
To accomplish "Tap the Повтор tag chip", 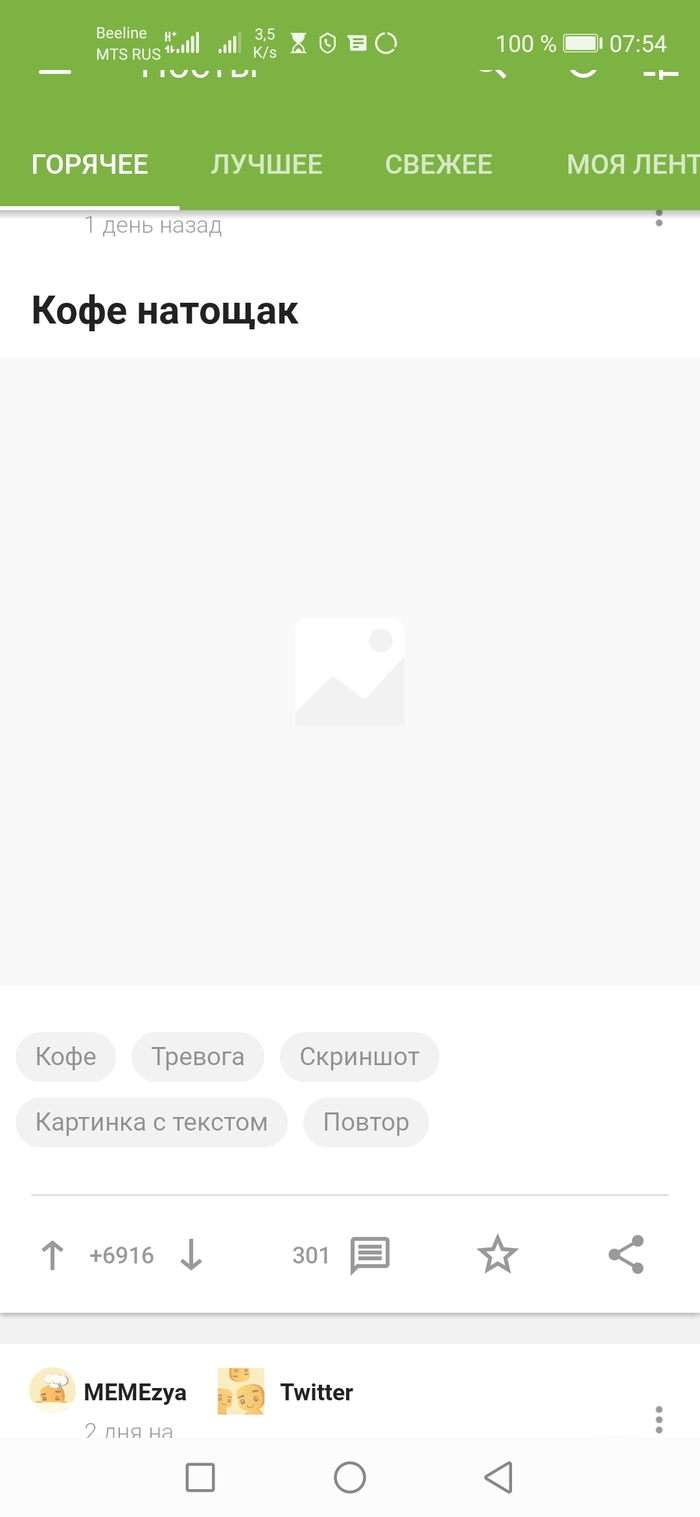I will [365, 1122].
